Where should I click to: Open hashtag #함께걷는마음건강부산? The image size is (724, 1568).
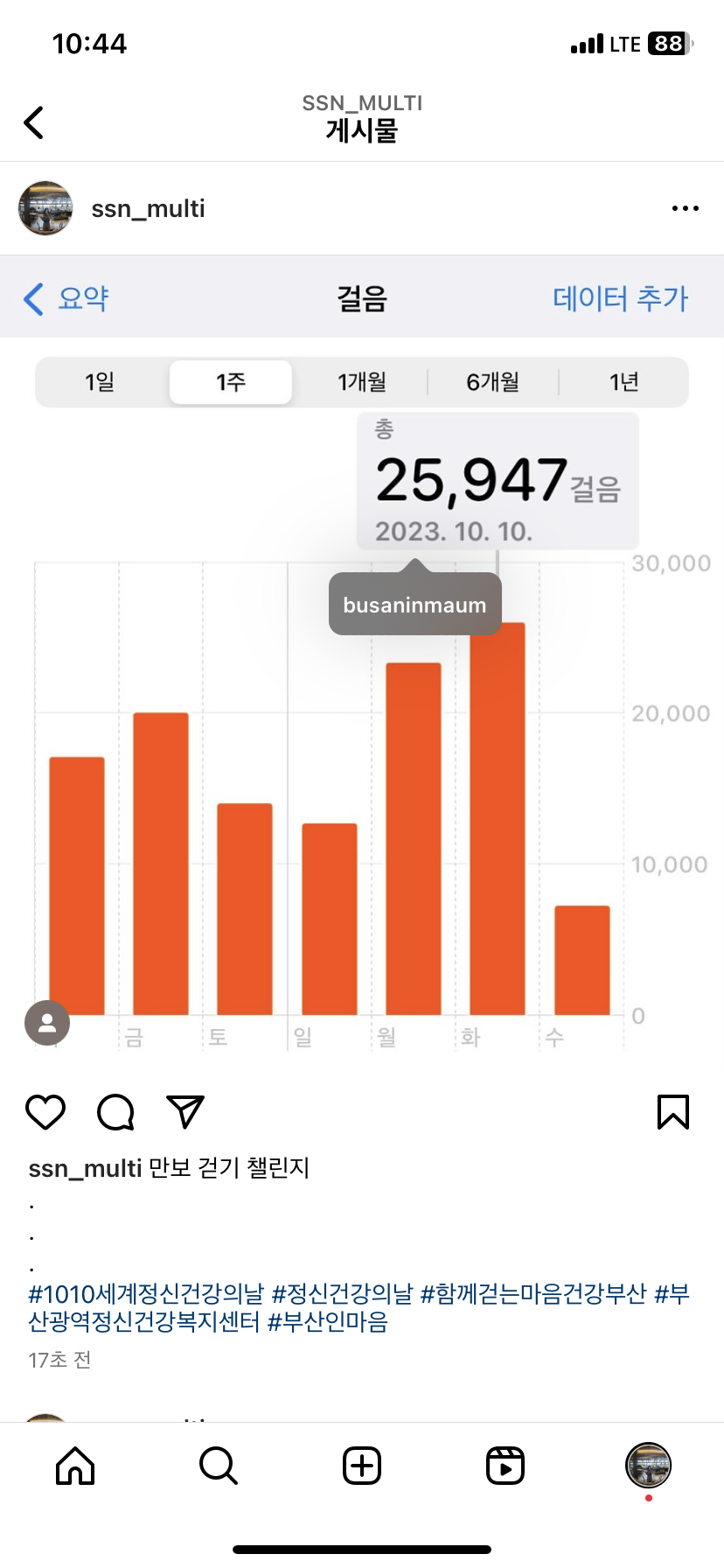tap(533, 1293)
